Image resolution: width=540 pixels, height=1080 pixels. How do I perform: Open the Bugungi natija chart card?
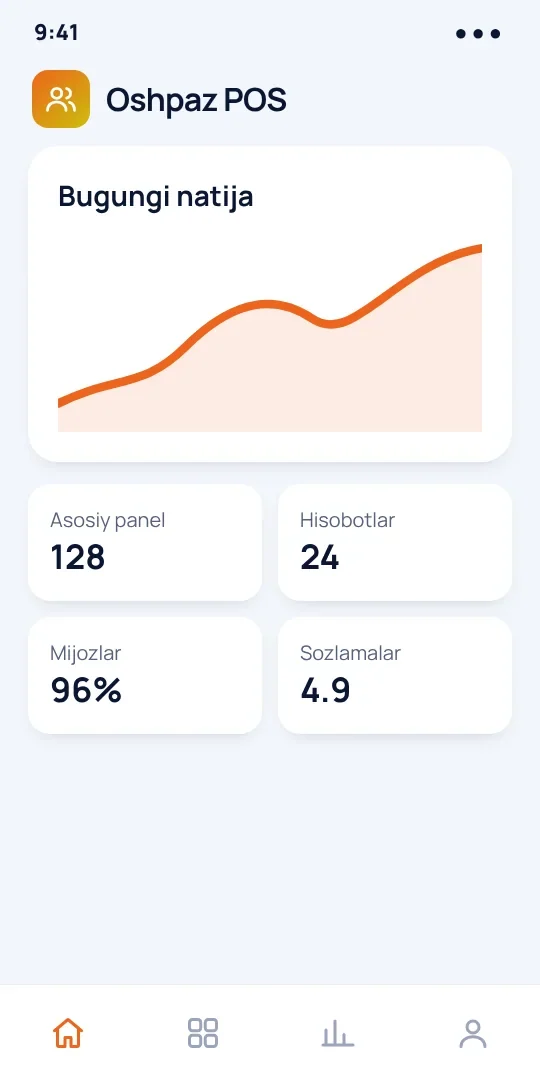[x=270, y=304]
